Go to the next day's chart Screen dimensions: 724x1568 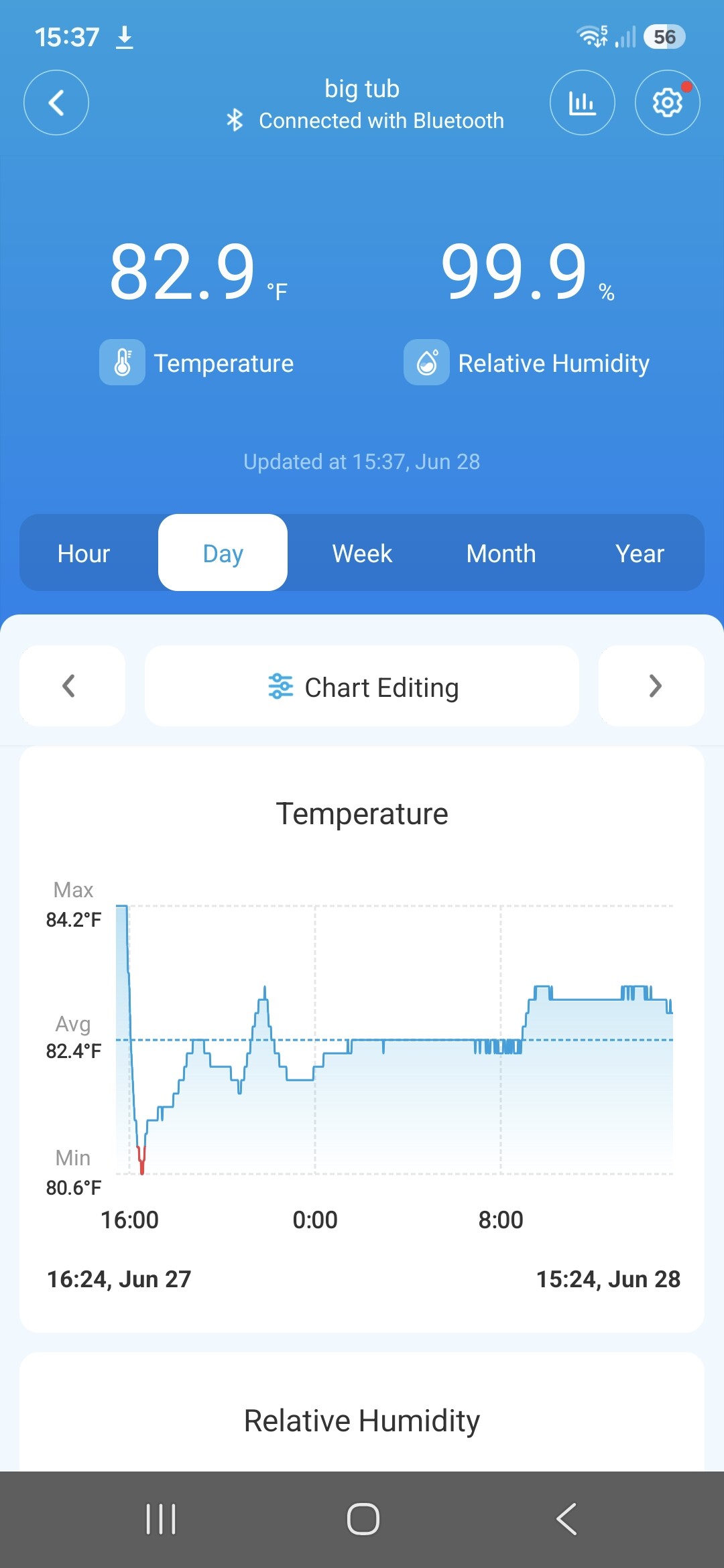(652, 686)
